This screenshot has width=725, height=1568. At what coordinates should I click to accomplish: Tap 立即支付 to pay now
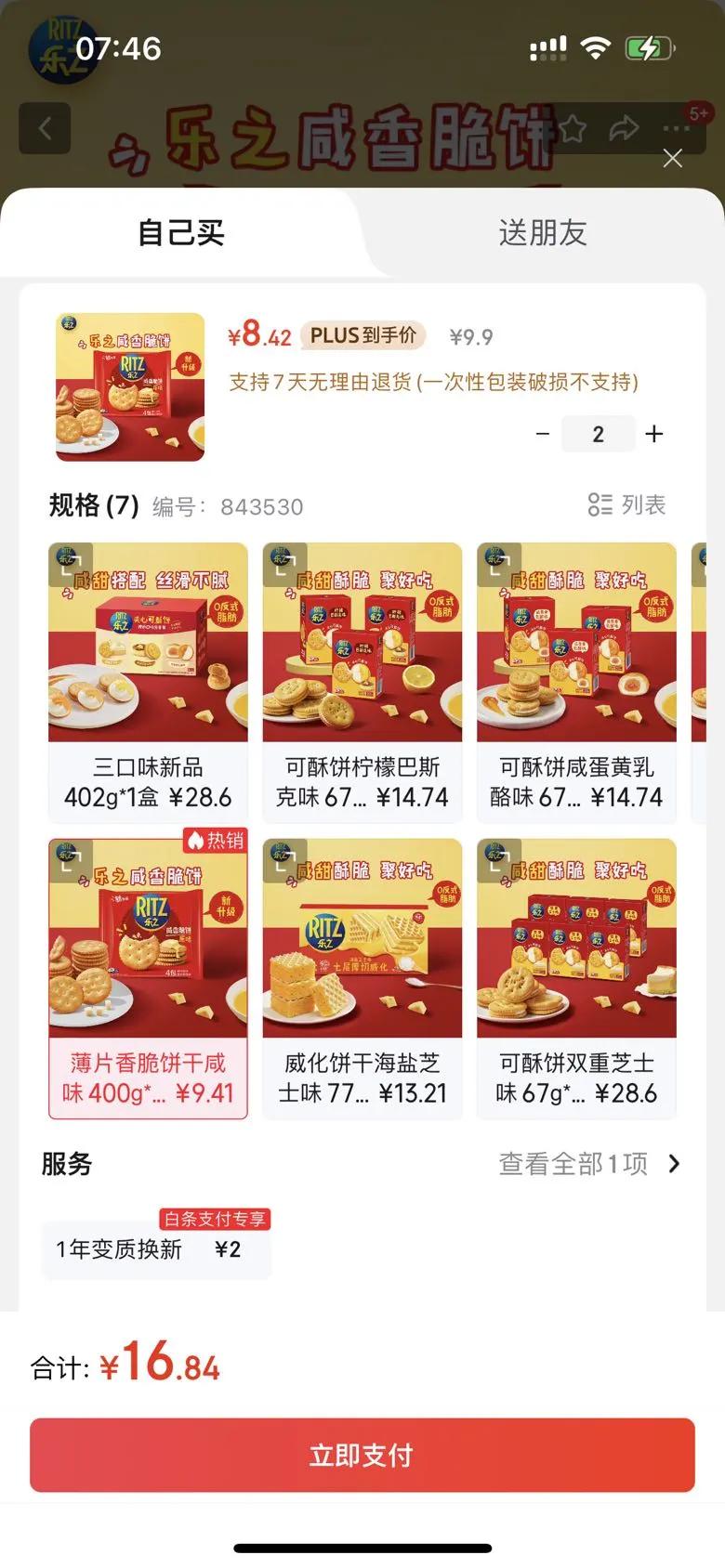362,1455
